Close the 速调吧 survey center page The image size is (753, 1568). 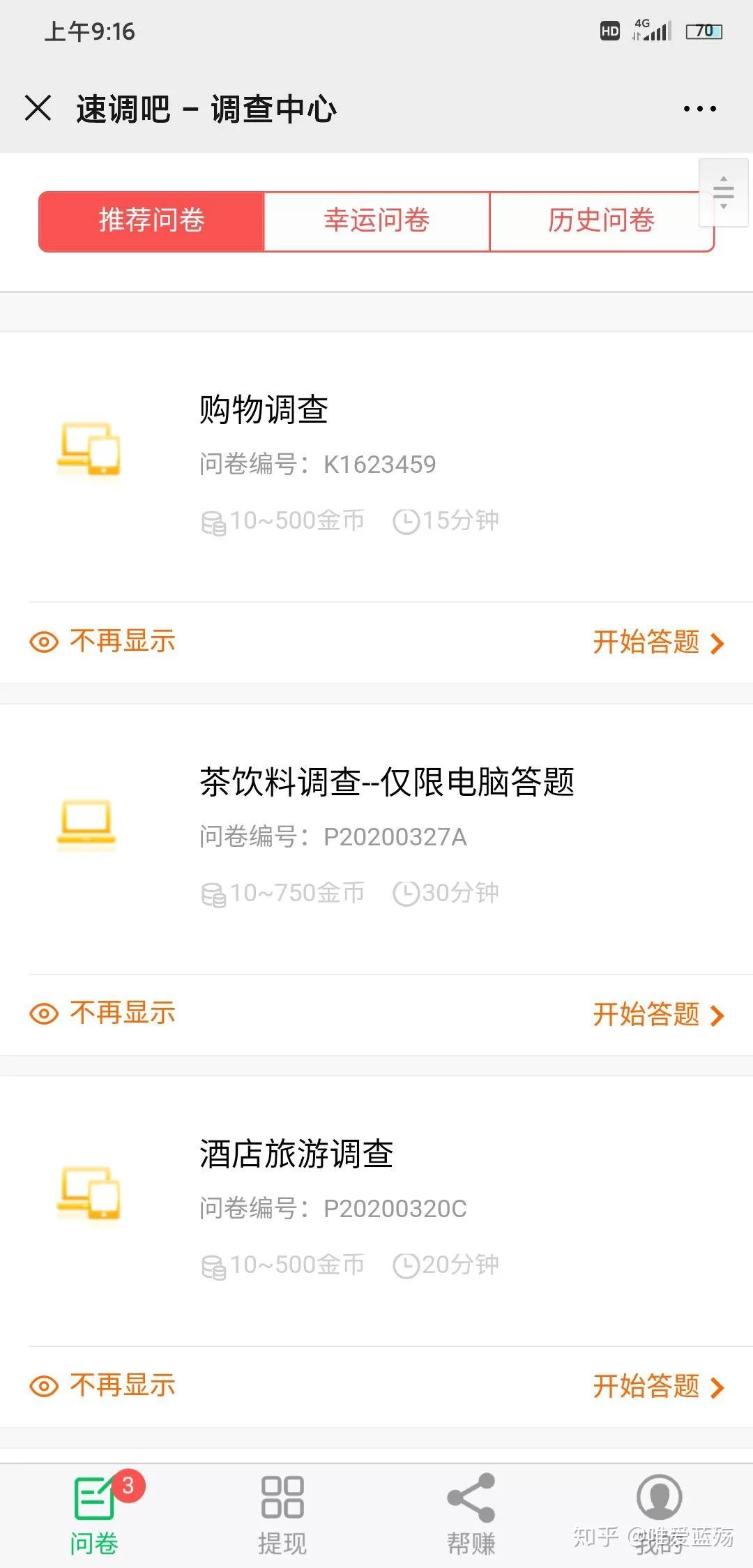[38, 108]
